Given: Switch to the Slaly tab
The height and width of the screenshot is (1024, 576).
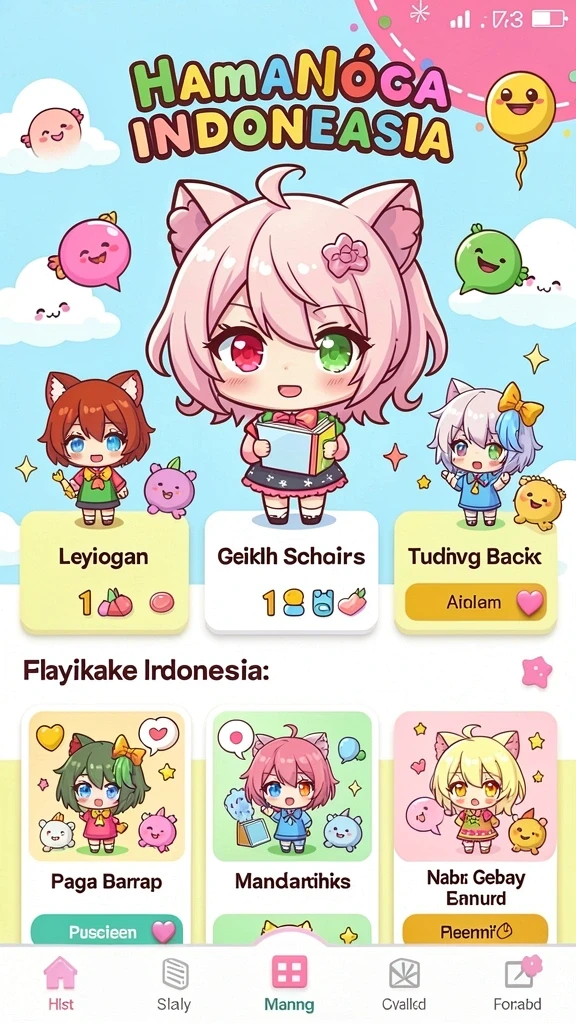Looking at the screenshot, I should (x=174, y=984).
